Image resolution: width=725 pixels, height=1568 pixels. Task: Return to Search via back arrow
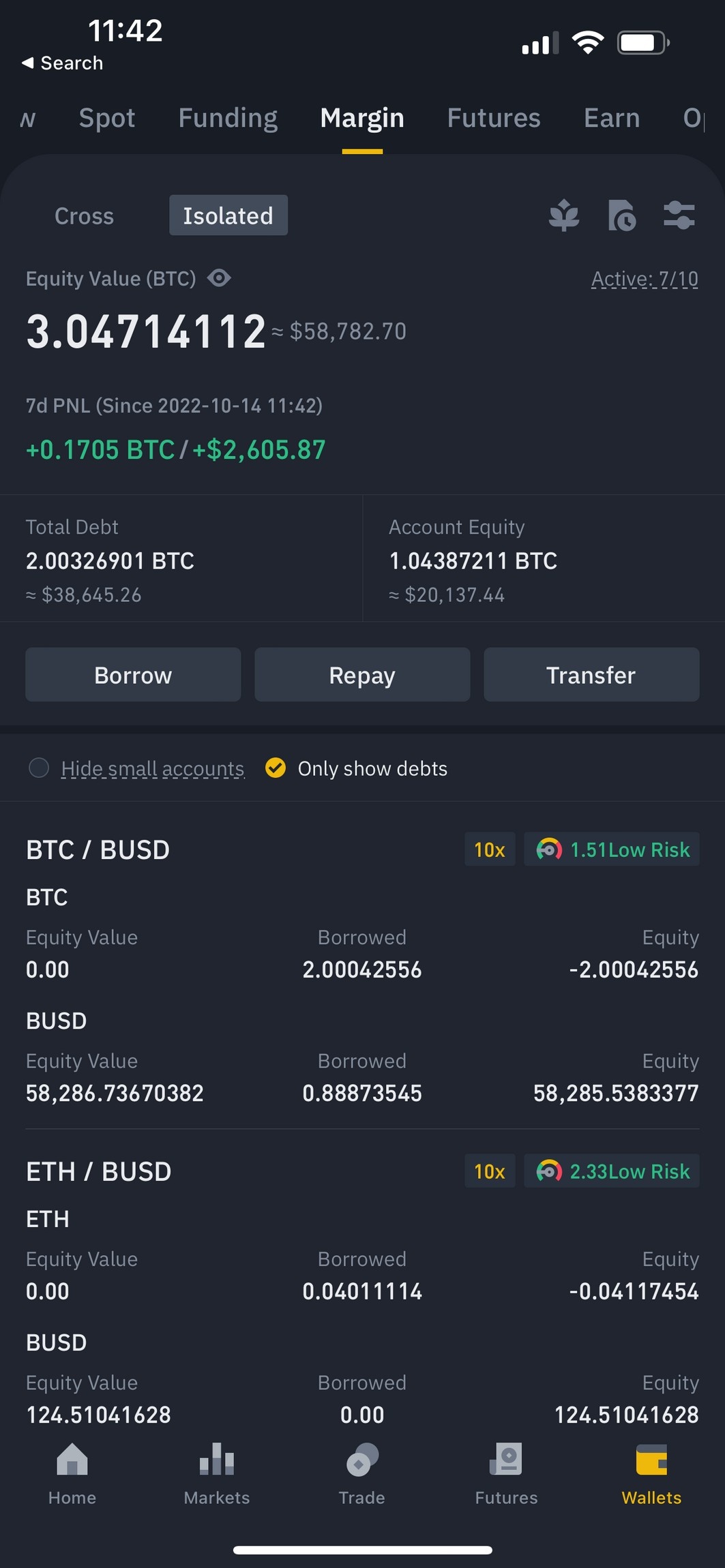62,63
